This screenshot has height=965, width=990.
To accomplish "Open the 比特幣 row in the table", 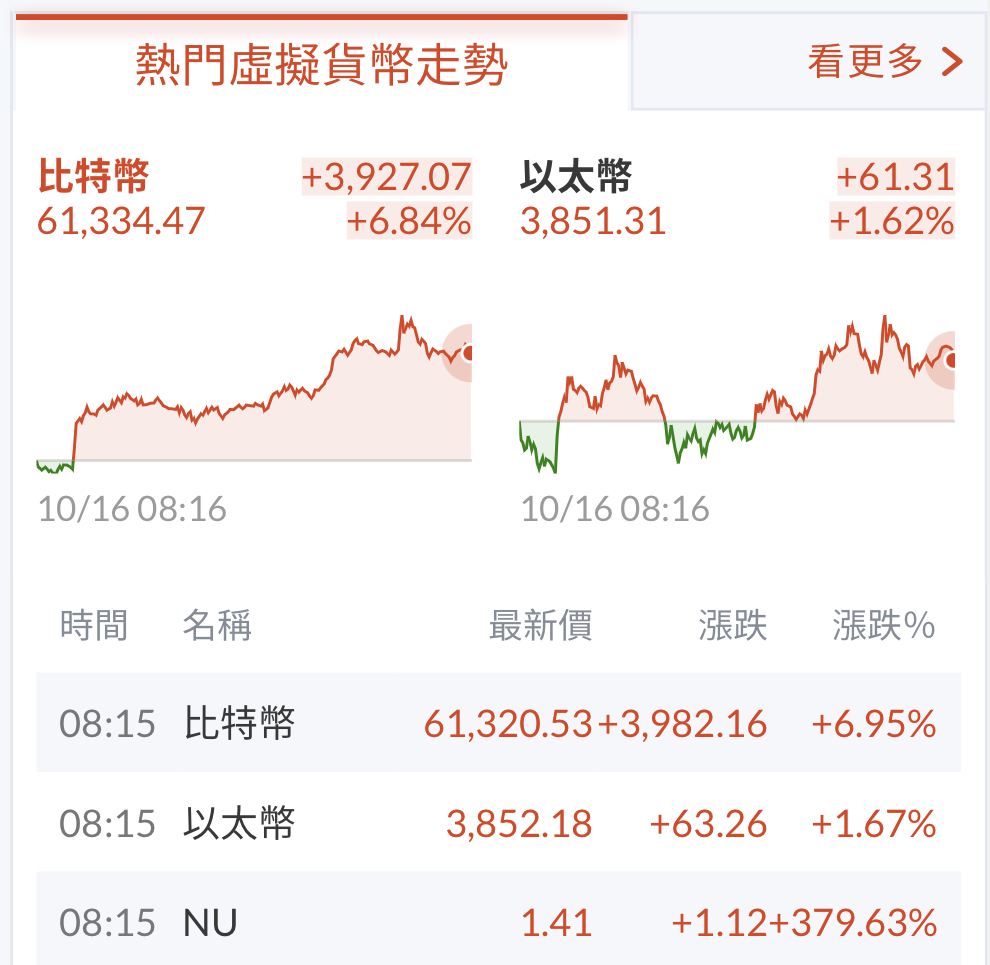I will pyautogui.click(x=498, y=723).
